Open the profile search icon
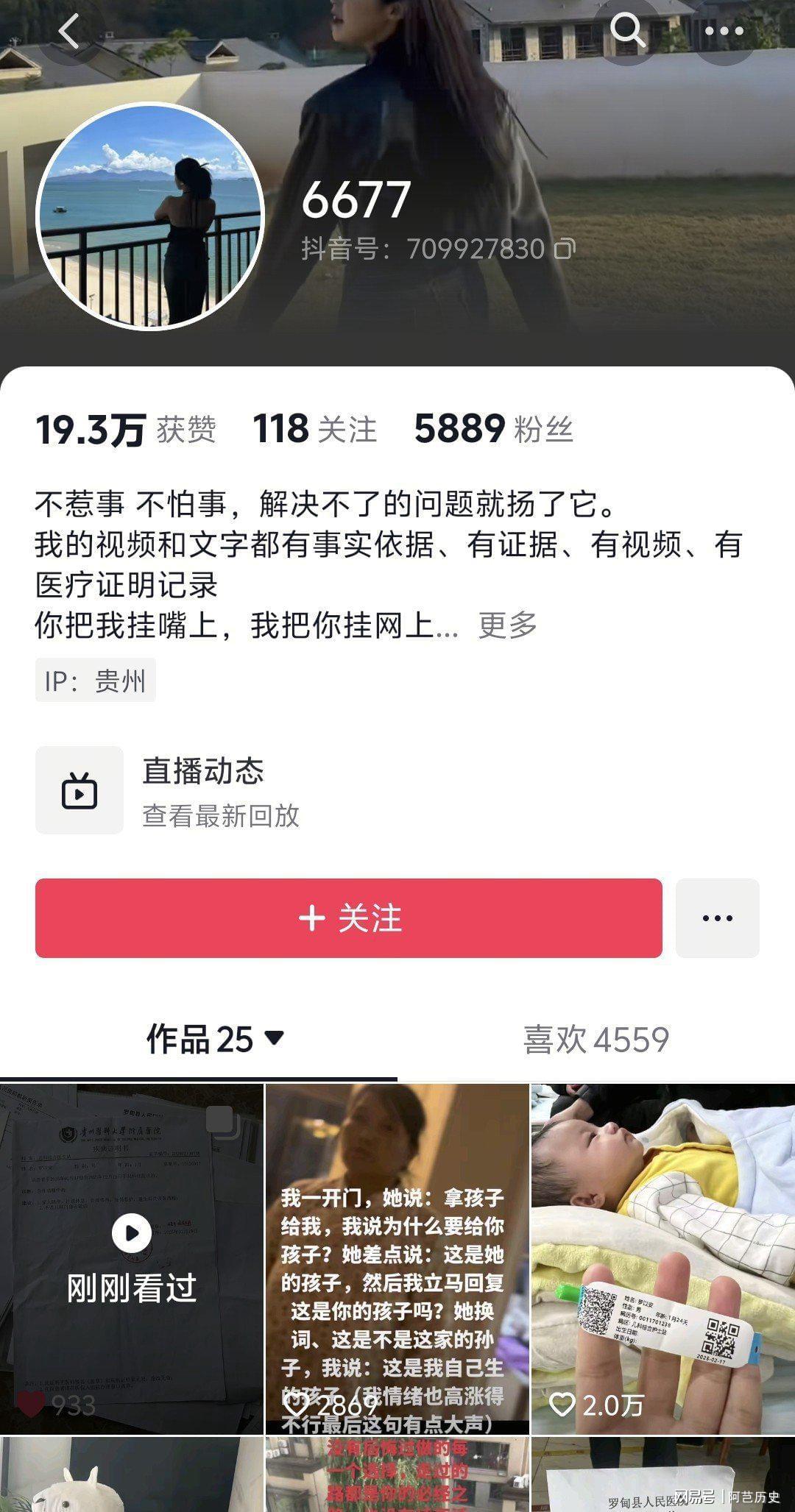The image size is (795, 1512). click(627, 31)
